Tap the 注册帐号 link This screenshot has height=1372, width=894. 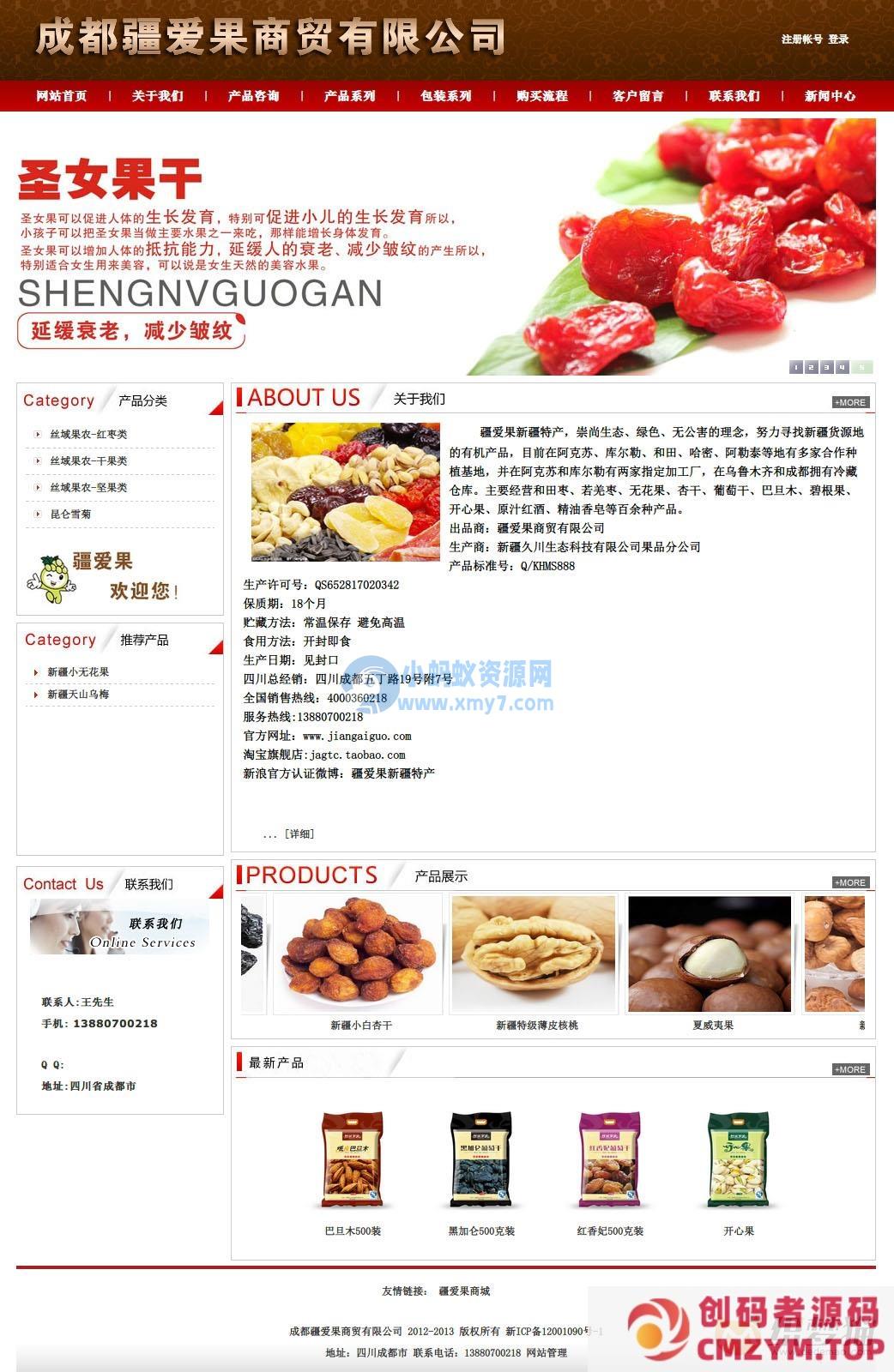[801, 39]
